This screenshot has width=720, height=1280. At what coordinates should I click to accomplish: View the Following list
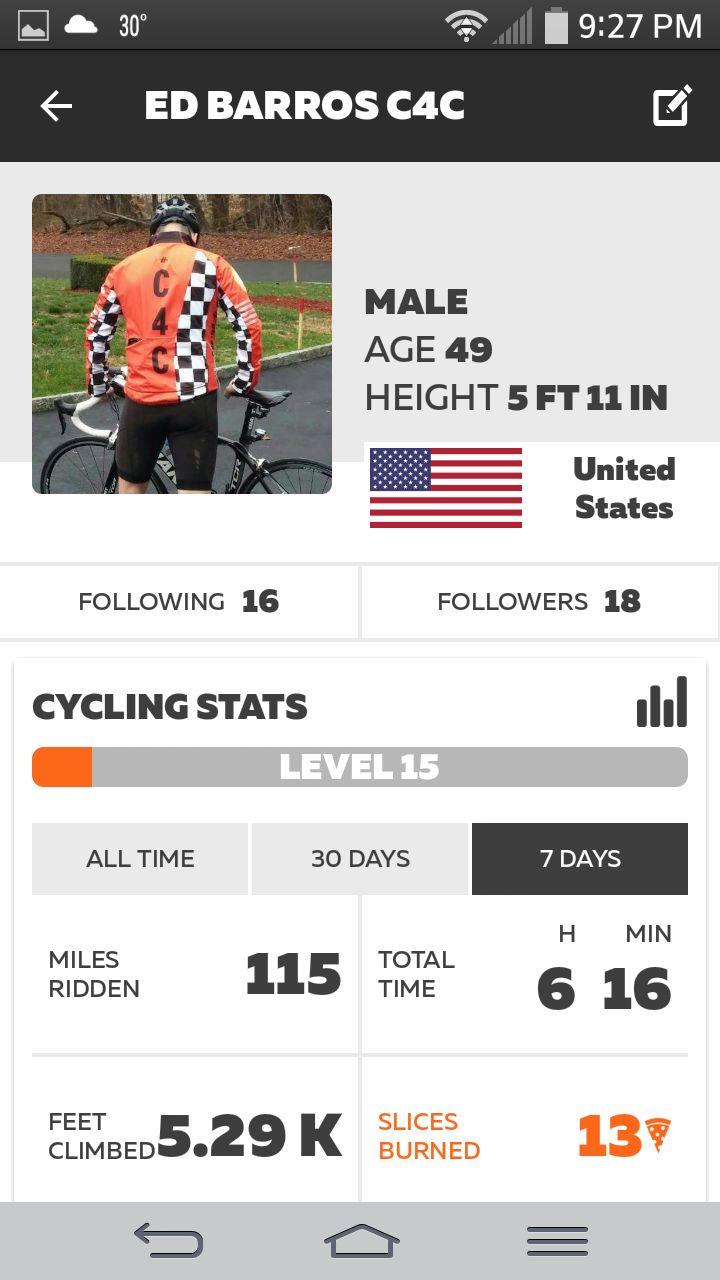click(x=179, y=601)
